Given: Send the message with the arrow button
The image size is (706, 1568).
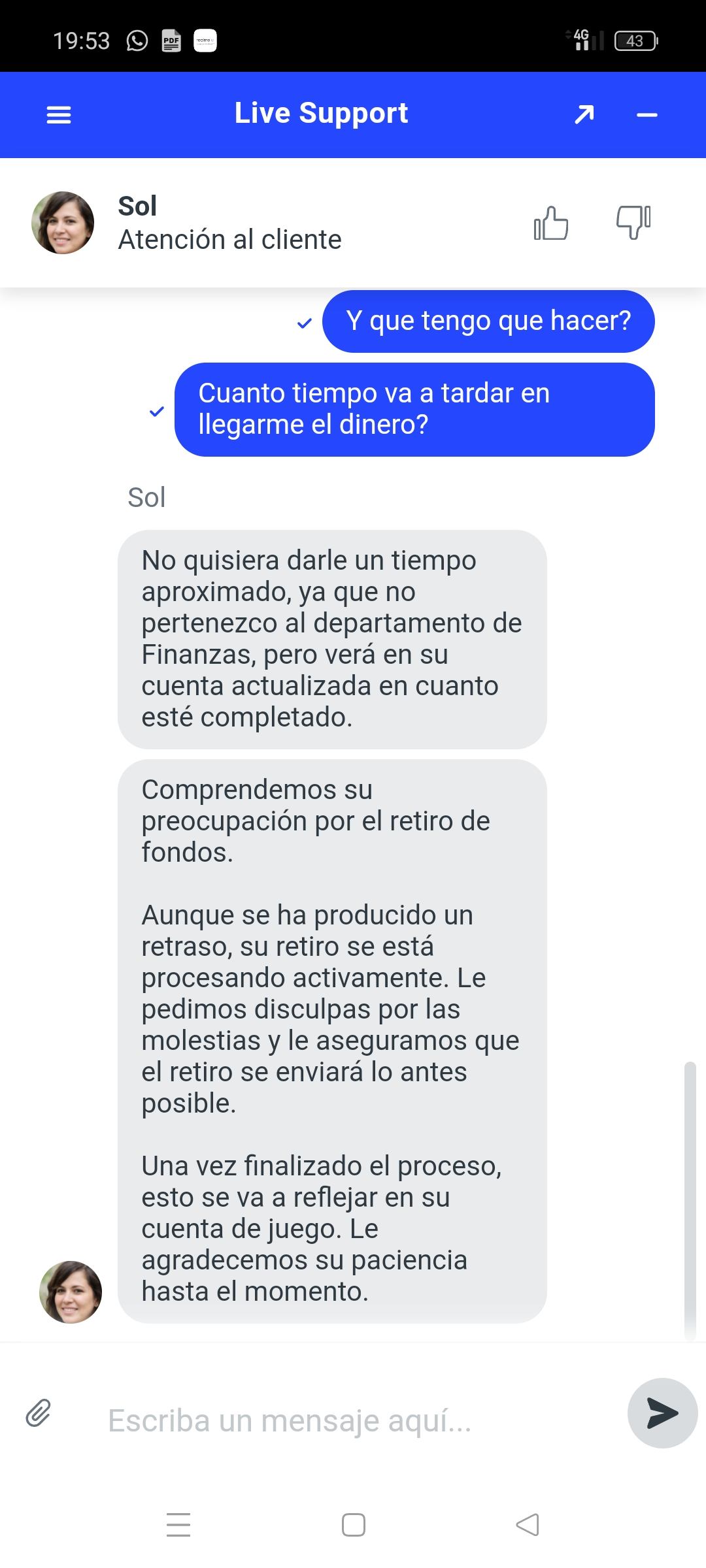Looking at the screenshot, I should point(662,1413).
